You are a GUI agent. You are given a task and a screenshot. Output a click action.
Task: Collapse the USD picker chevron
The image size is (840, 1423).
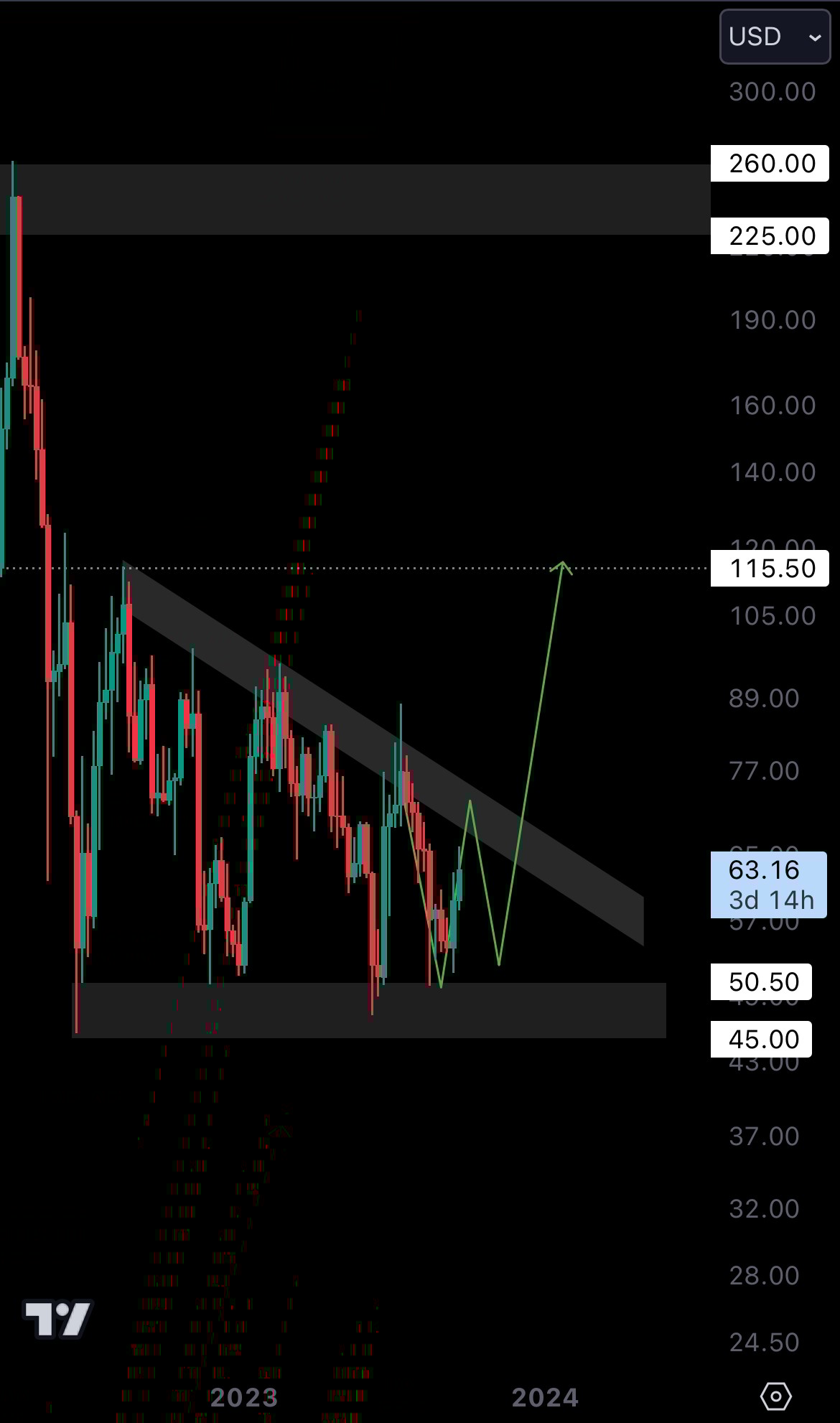813,37
